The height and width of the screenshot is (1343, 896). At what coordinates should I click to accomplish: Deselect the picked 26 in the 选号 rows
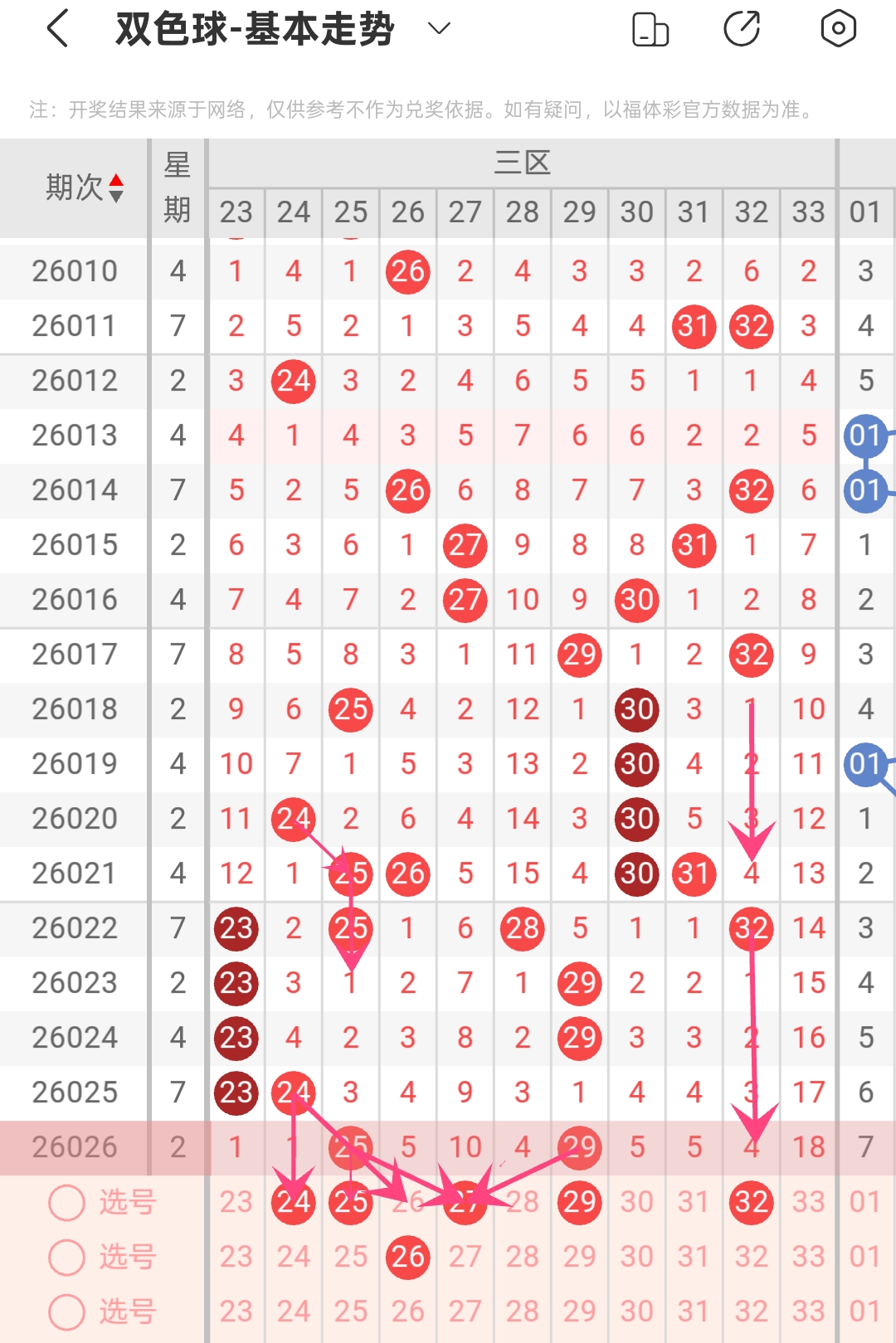tap(408, 1257)
